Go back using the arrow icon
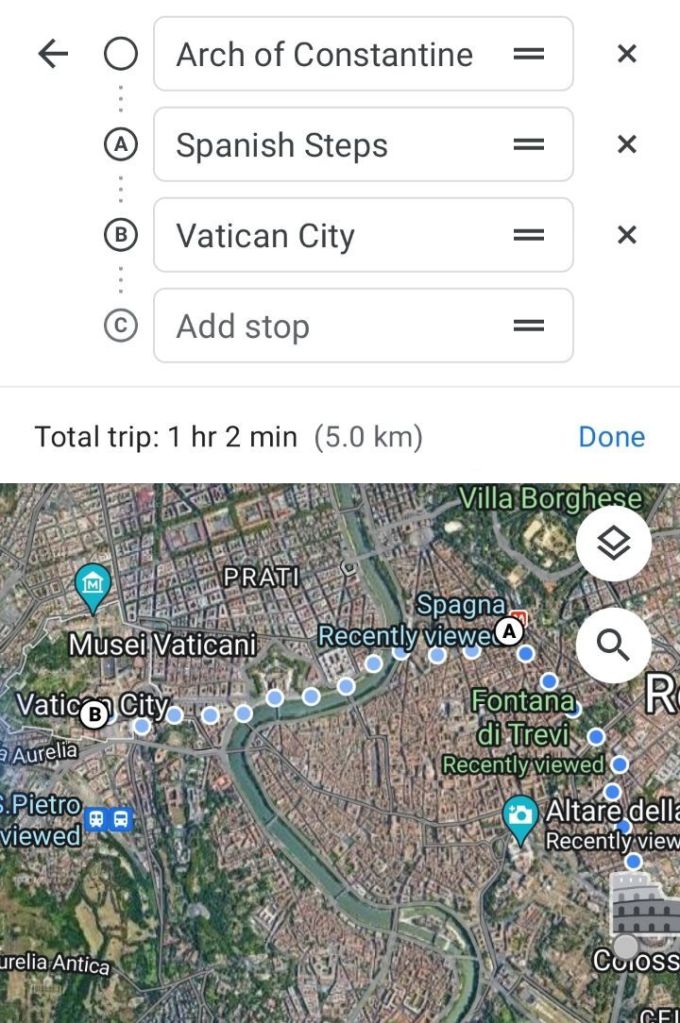 [x=53, y=54]
